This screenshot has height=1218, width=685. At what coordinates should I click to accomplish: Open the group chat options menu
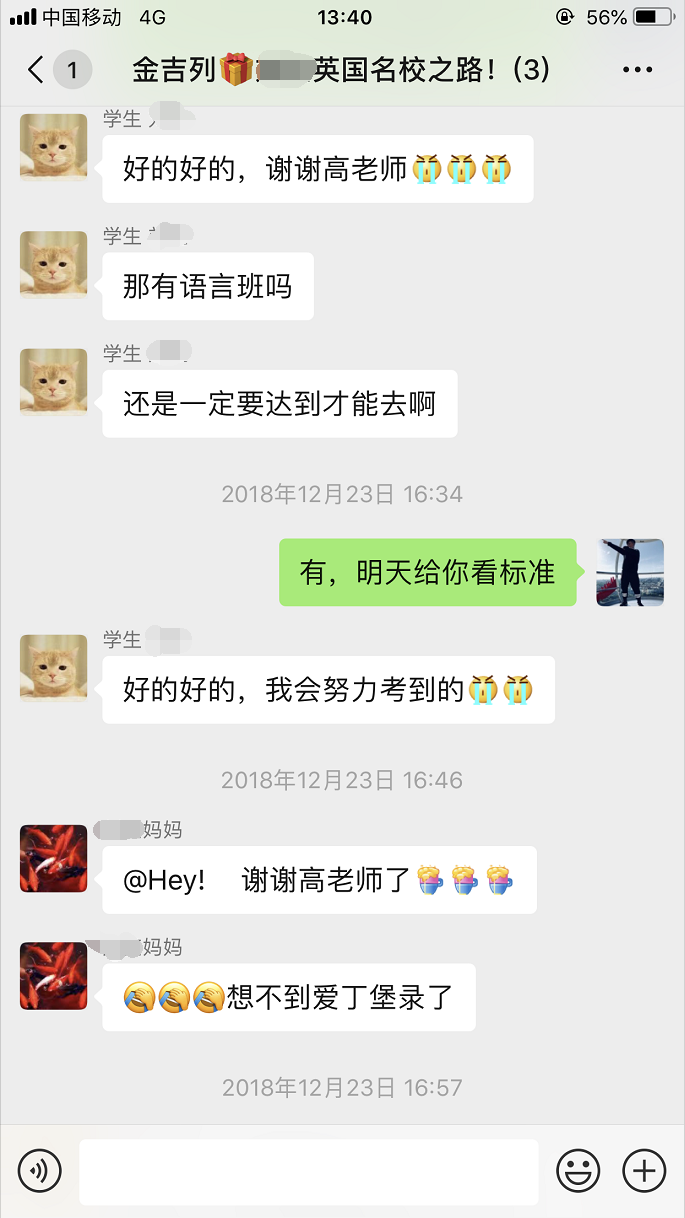637,70
